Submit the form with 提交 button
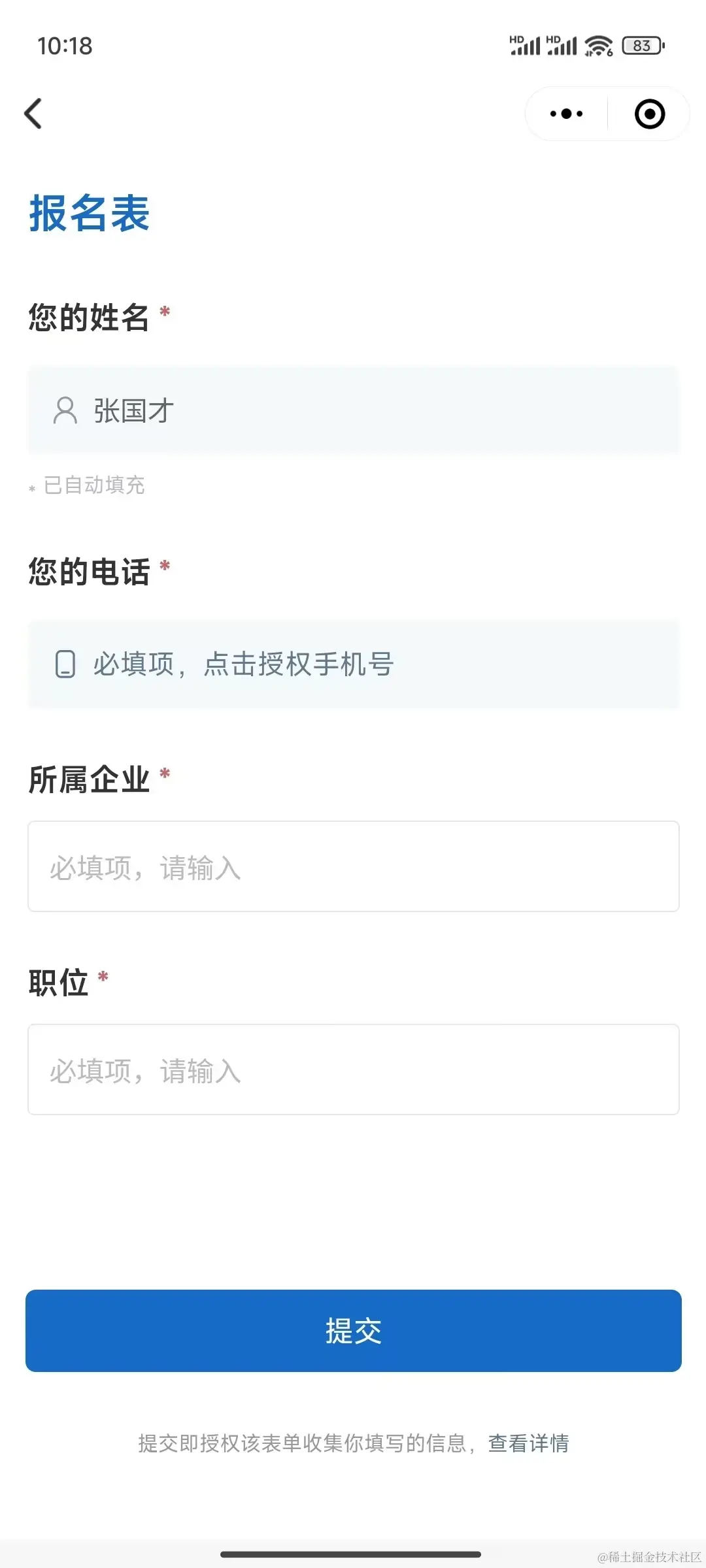This screenshot has width=706, height=1568. pyautogui.click(x=353, y=1331)
